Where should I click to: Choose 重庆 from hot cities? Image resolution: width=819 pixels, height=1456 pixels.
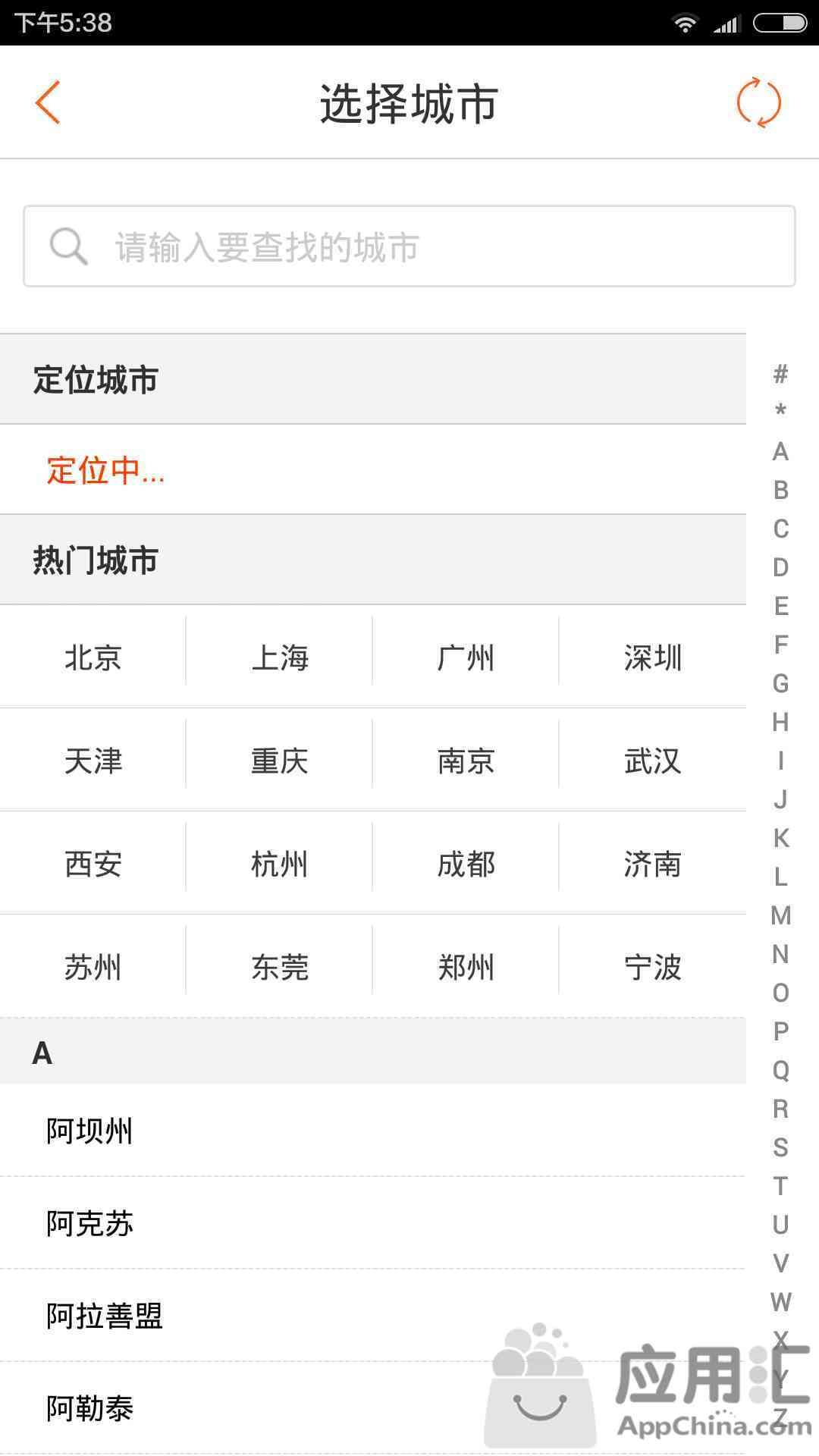pyautogui.click(x=279, y=760)
